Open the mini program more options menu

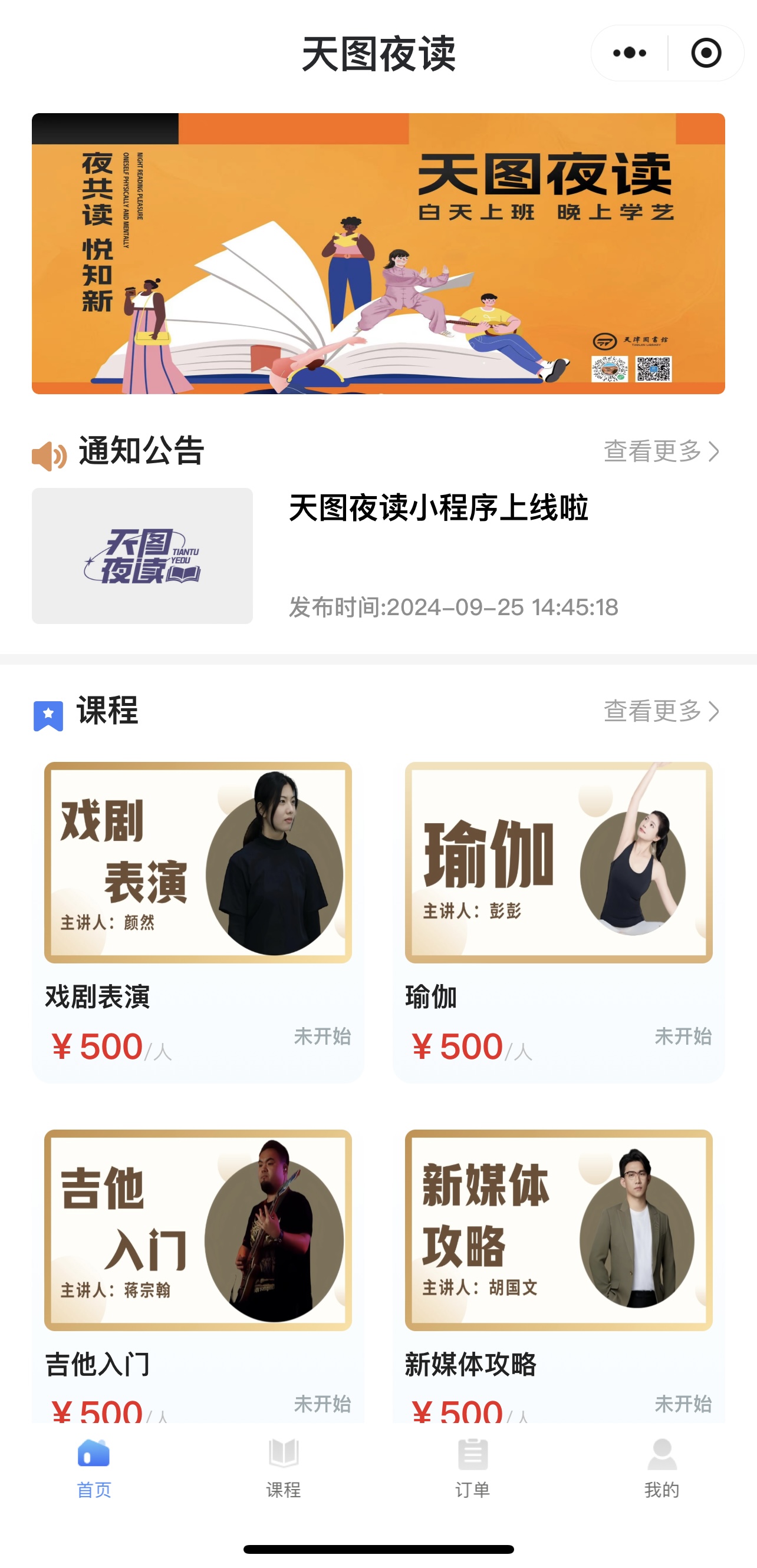click(630, 53)
